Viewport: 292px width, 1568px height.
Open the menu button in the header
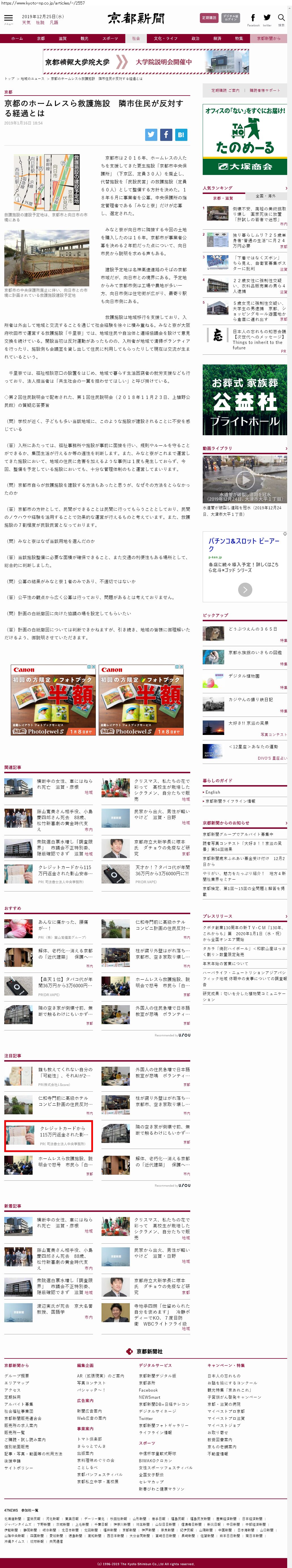pos(9,20)
